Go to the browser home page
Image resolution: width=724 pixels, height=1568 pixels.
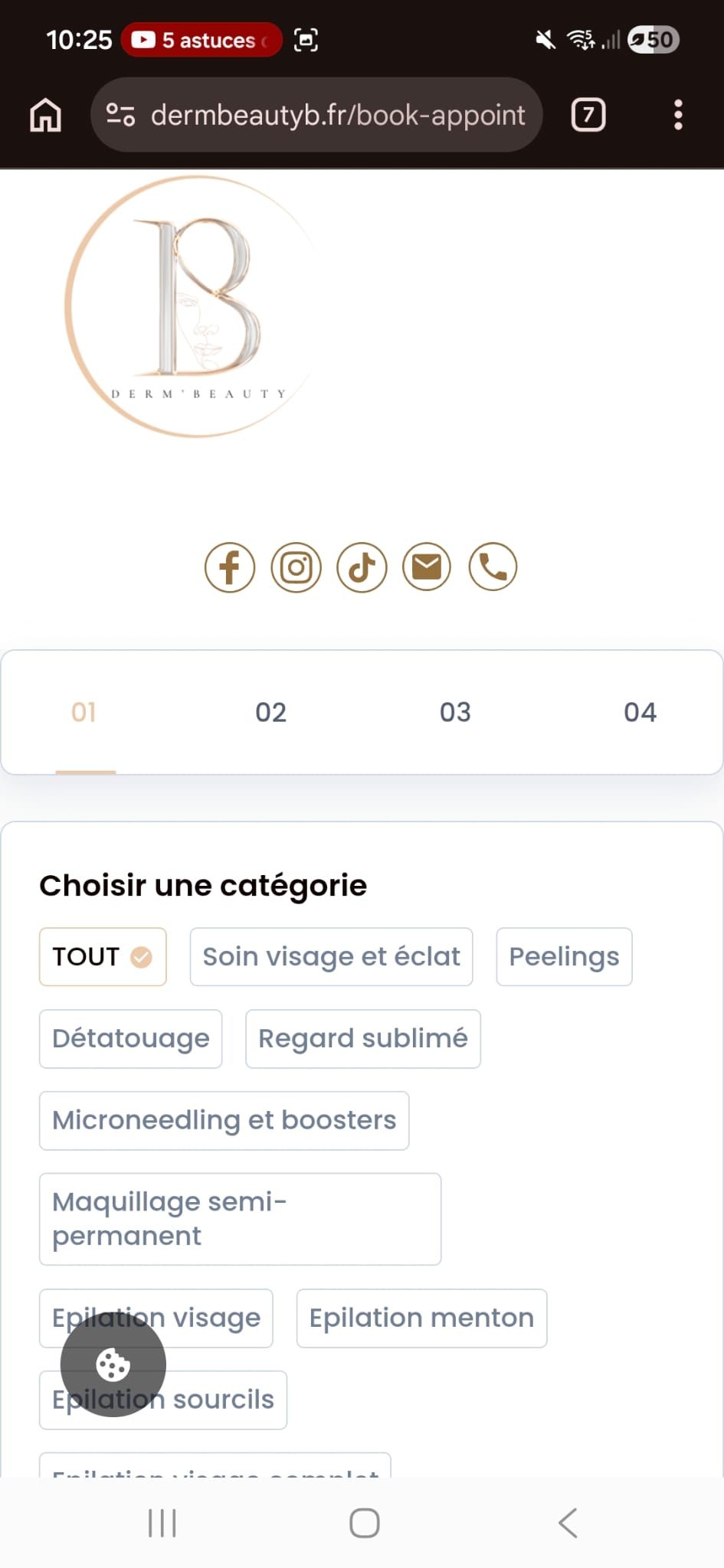(46, 115)
